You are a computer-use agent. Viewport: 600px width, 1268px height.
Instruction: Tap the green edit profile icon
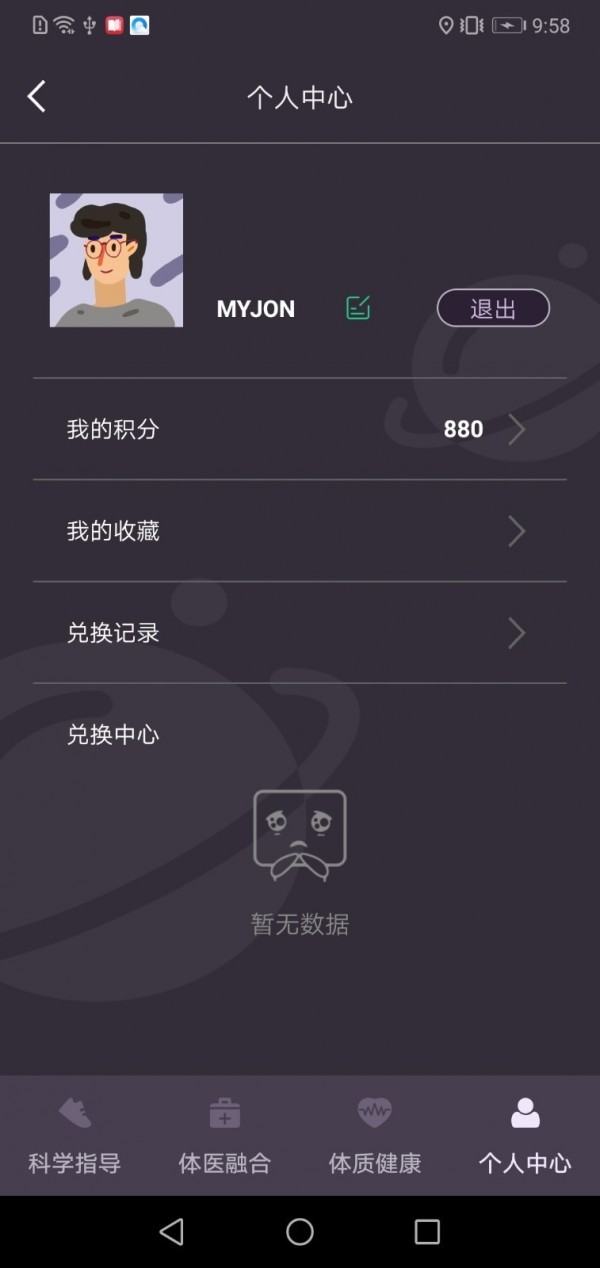click(x=358, y=308)
